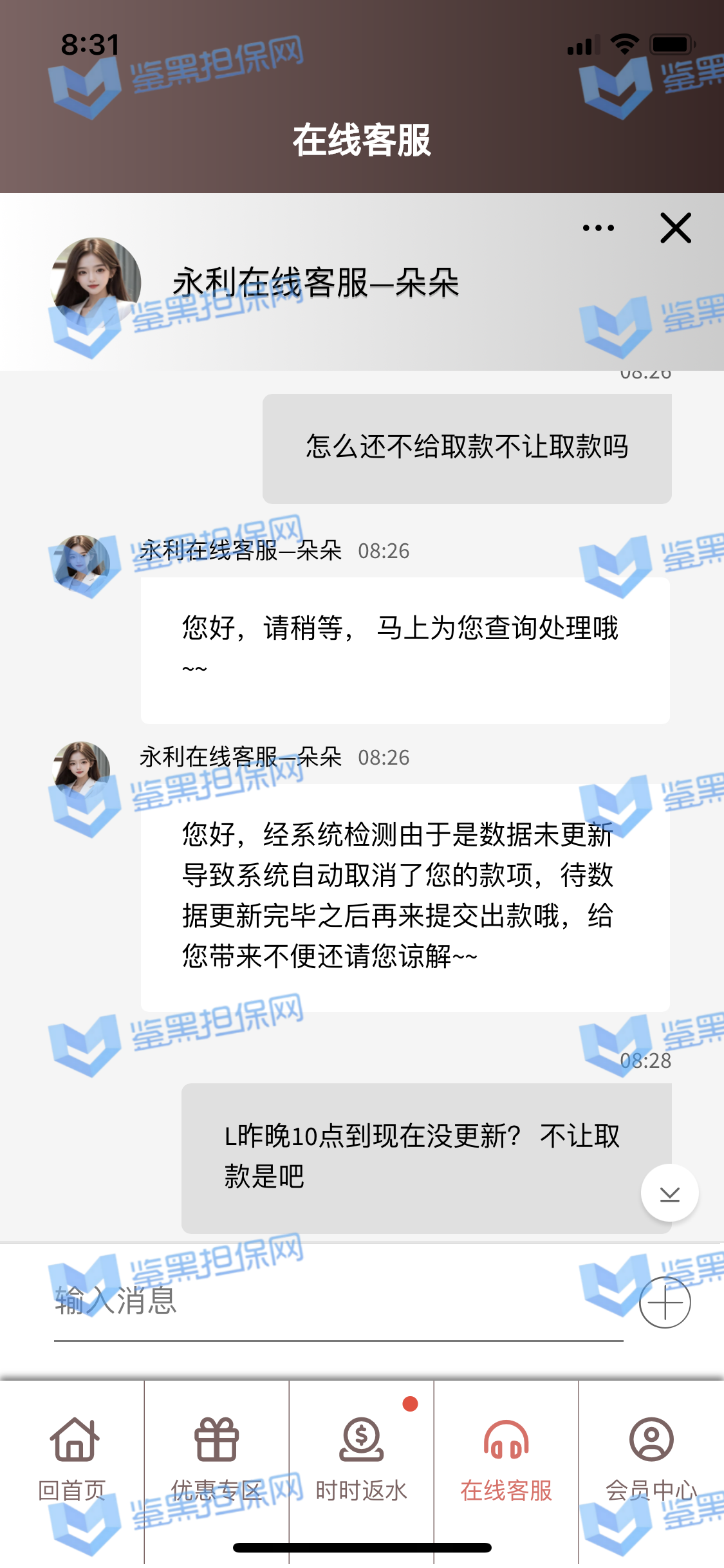This screenshot has width=724, height=1568.
Task: Open the three-dot chat options menu
Action: [598, 228]
